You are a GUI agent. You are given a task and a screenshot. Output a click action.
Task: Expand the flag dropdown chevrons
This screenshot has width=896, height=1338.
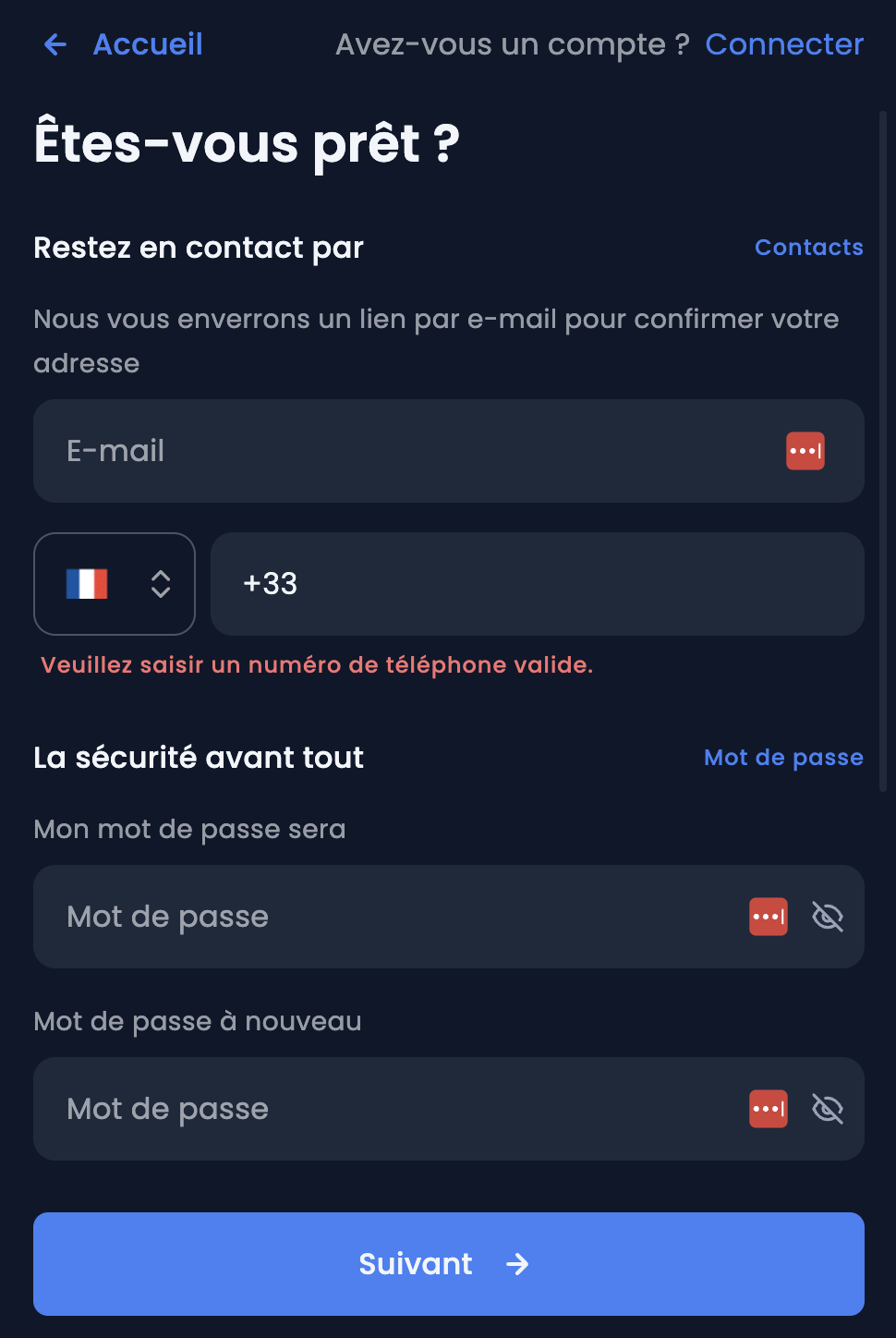point(159,584)
